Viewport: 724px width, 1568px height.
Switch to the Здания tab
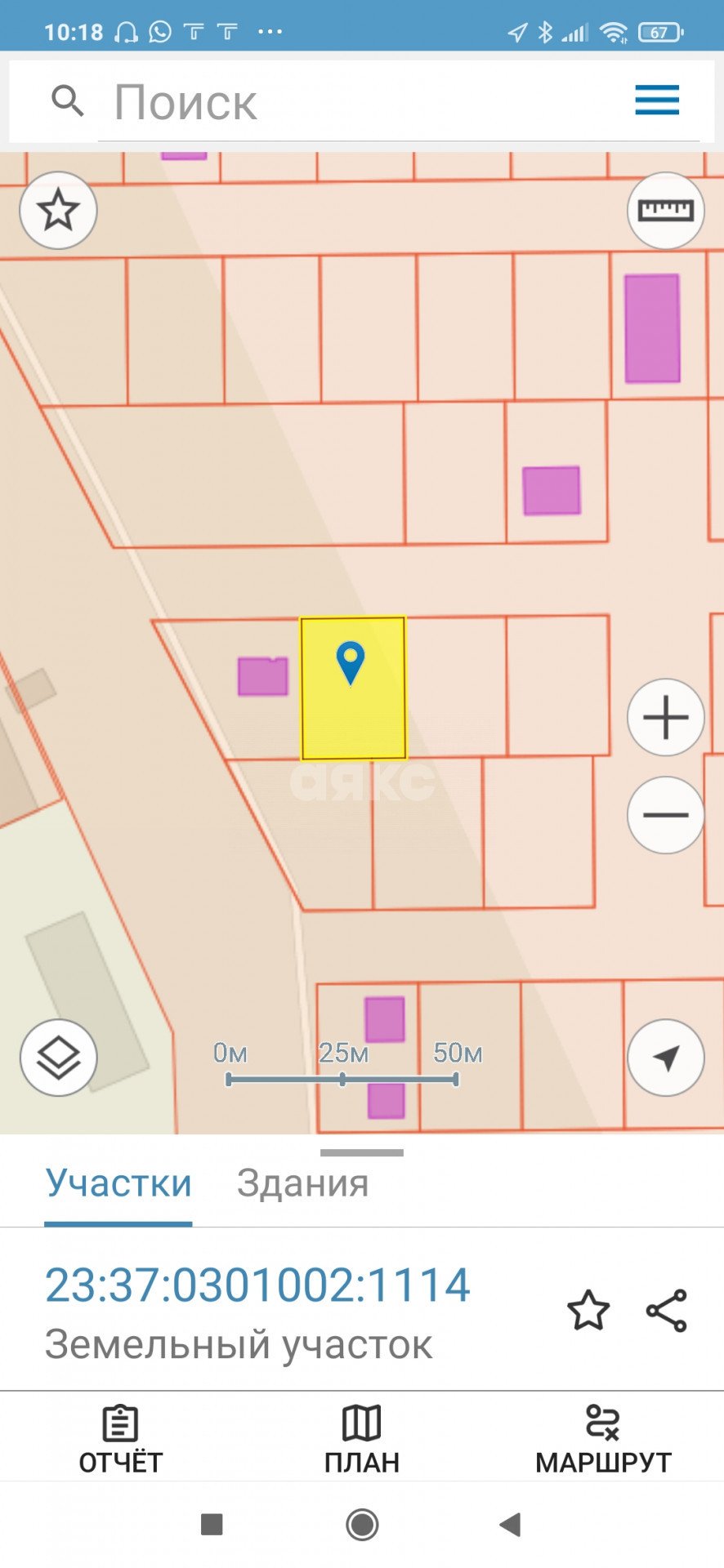pyautogui.click(x=302, y=1183)
